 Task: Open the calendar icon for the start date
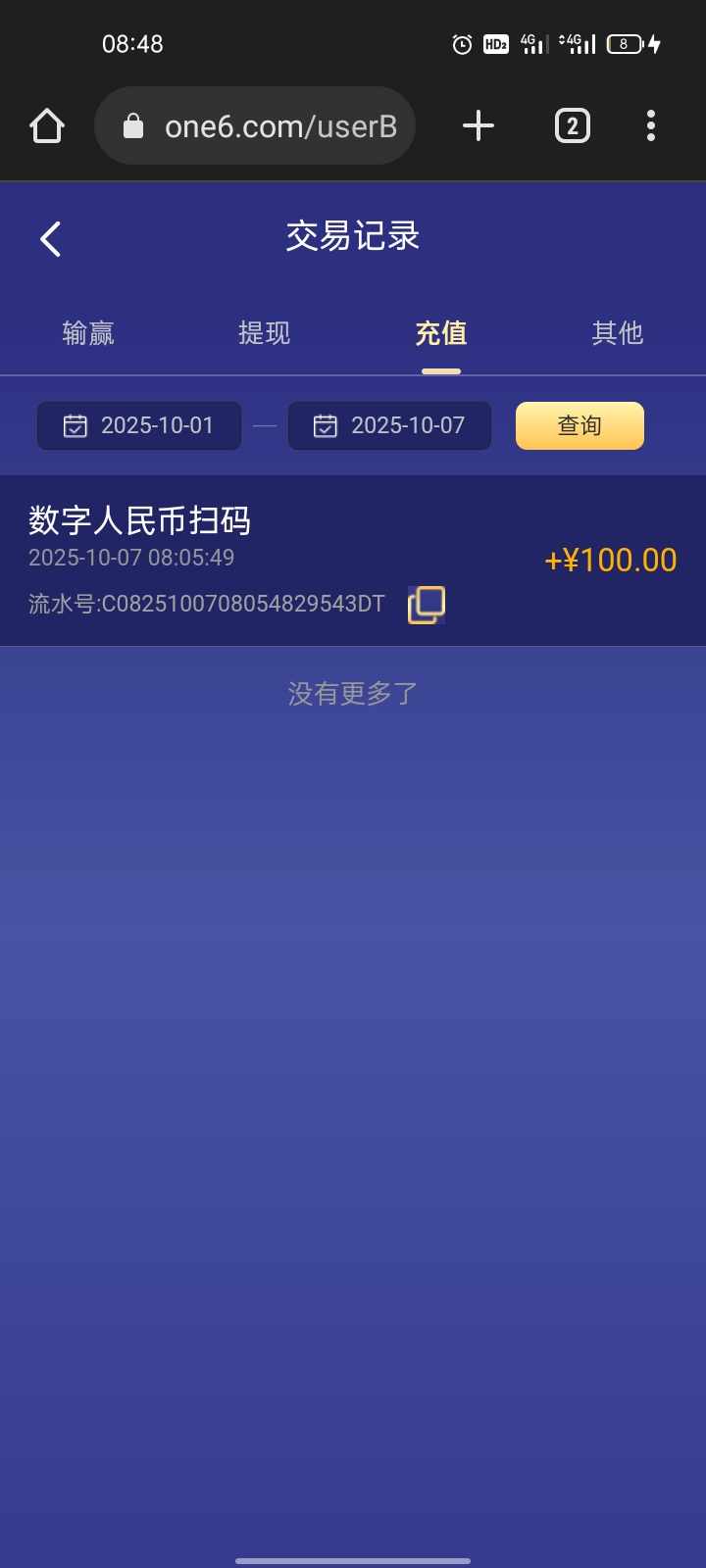[x=74, y=425]
